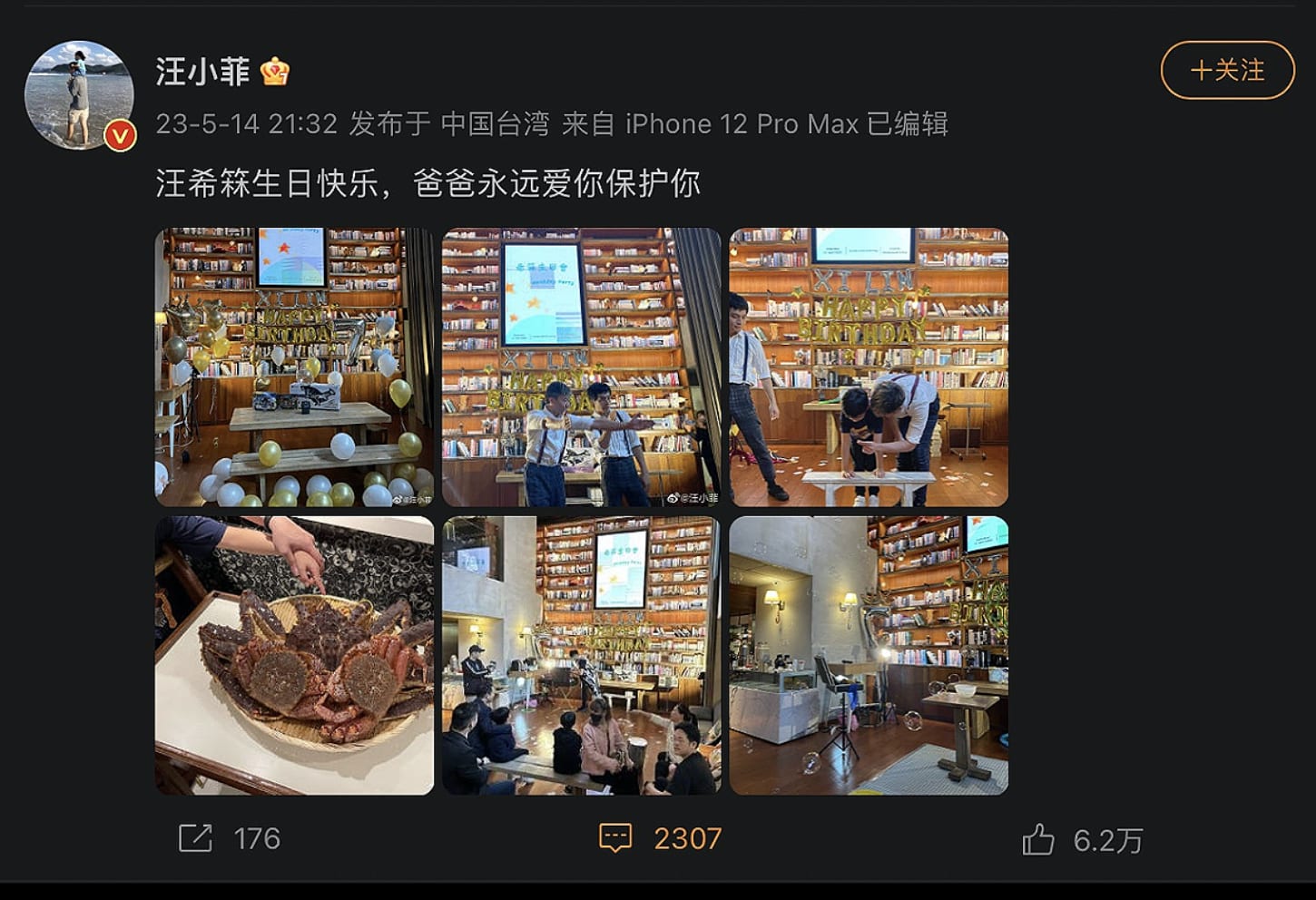The width and height of the screenshot is (1316, 900).
Task: Open the king crab photo
Action: [294, 655]
